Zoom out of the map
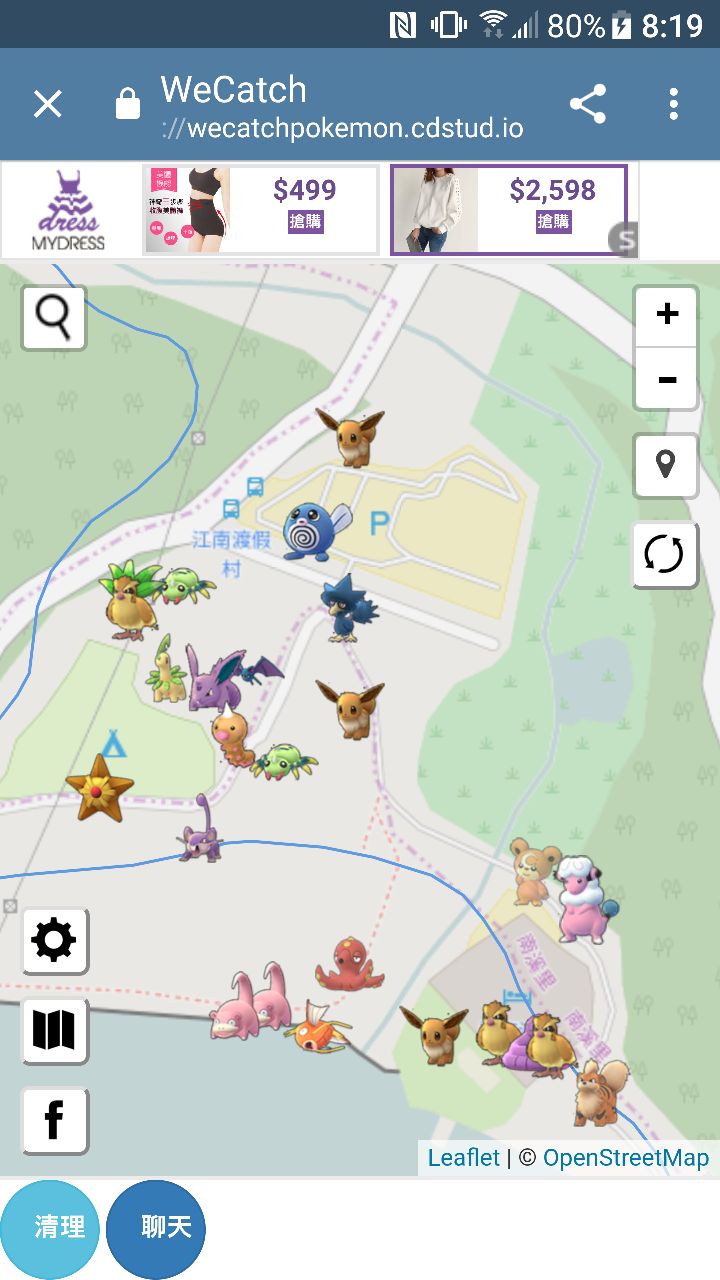 click(x=666, y=379)
